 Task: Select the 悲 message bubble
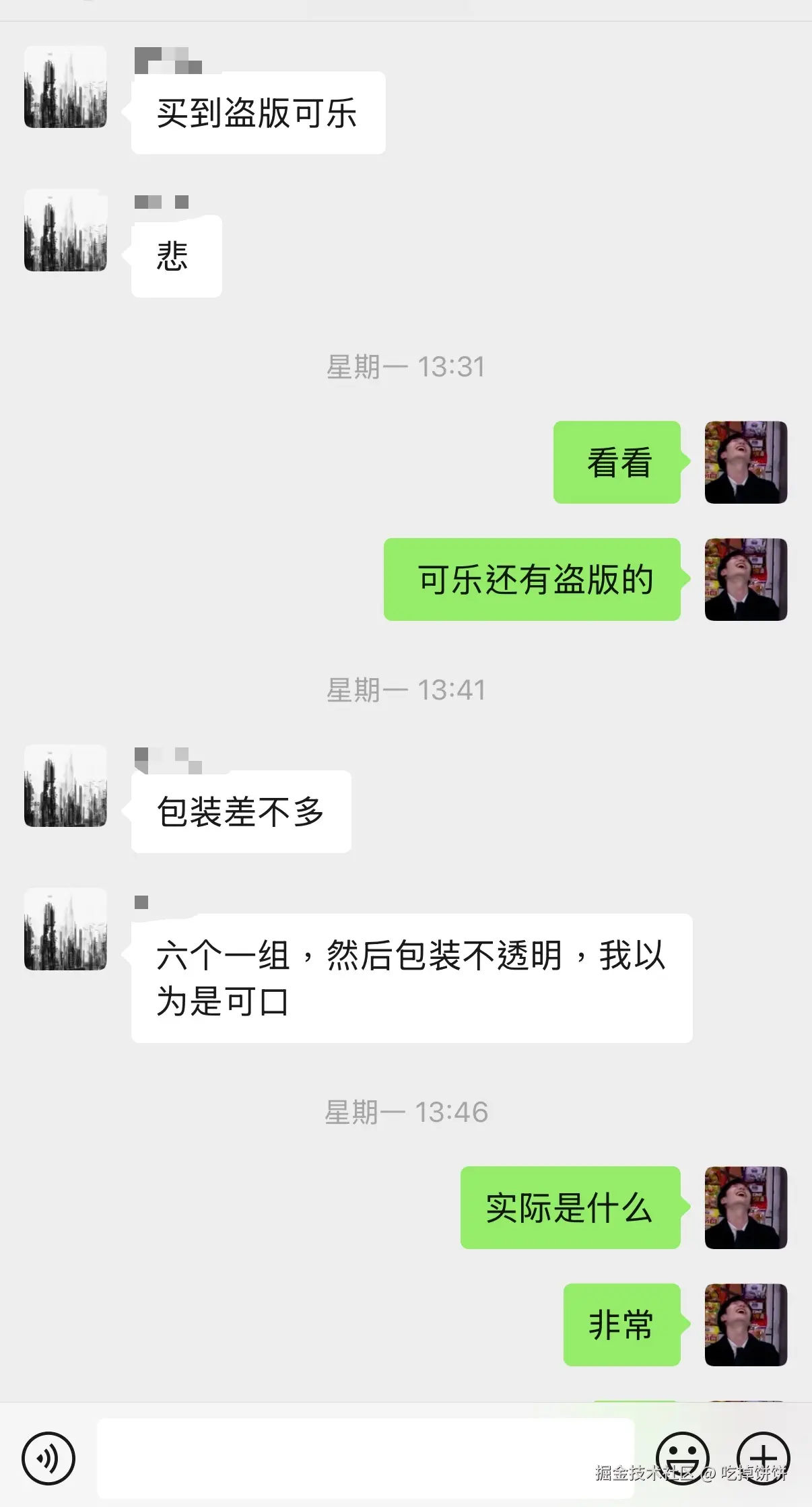175,256
